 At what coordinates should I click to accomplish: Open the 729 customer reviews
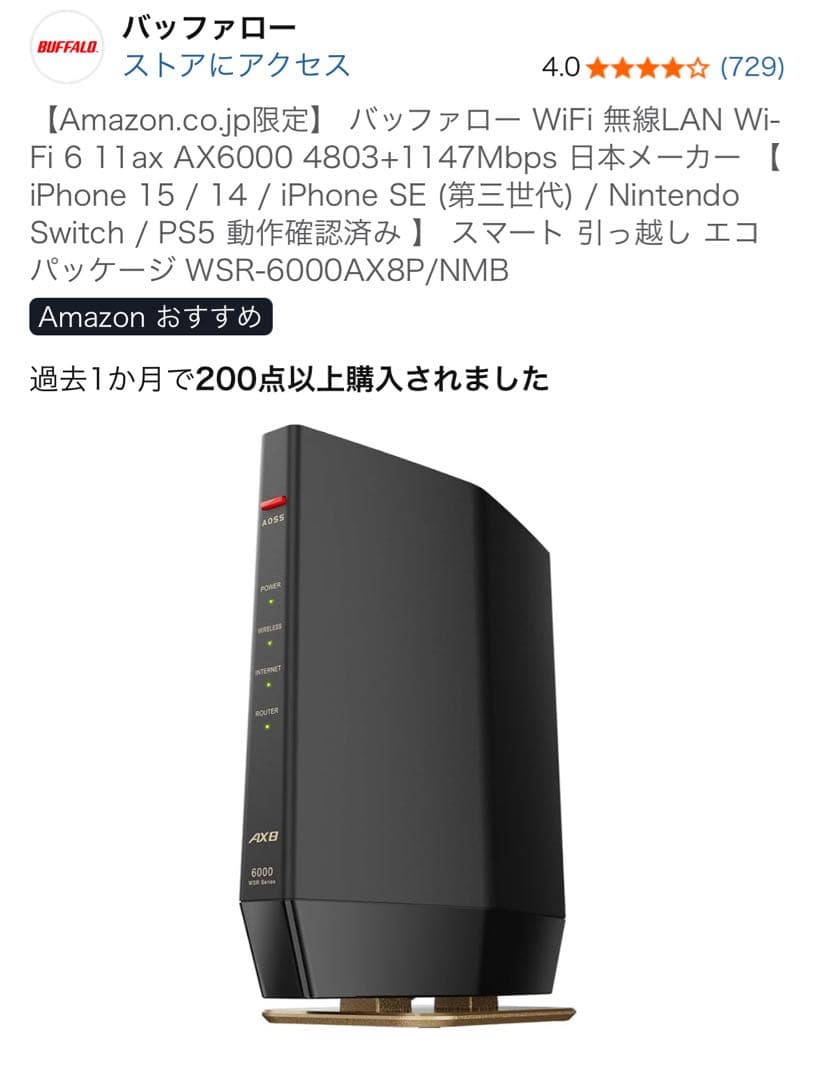pyautogui.click(x=751, y=67)
